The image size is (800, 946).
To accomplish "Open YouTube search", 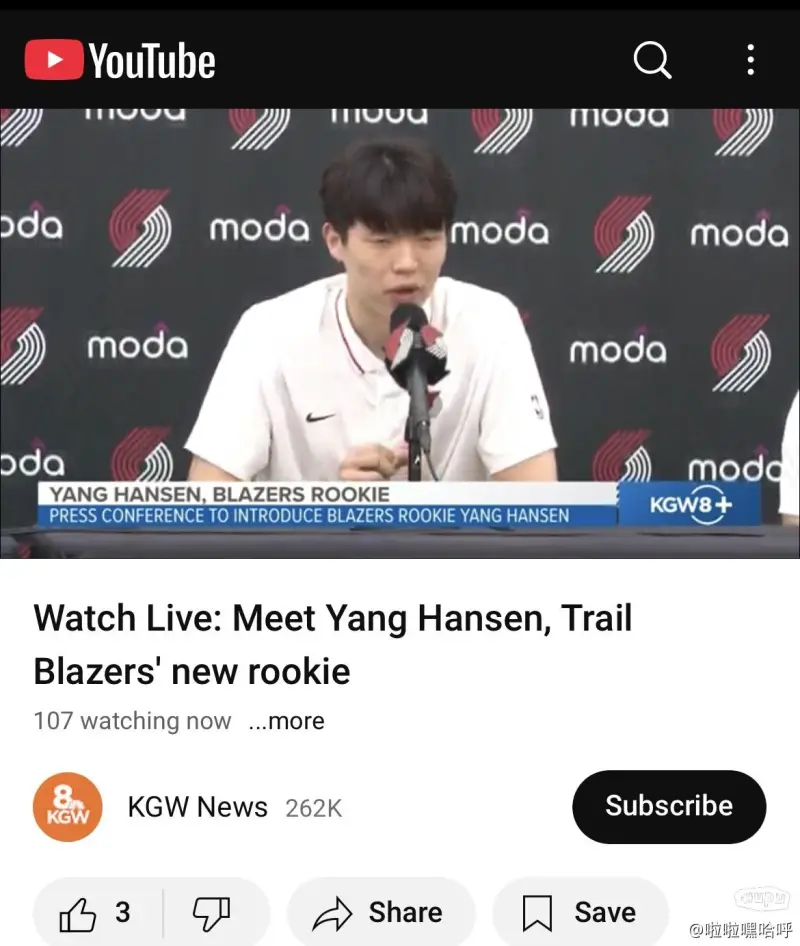I will [652, 61].
